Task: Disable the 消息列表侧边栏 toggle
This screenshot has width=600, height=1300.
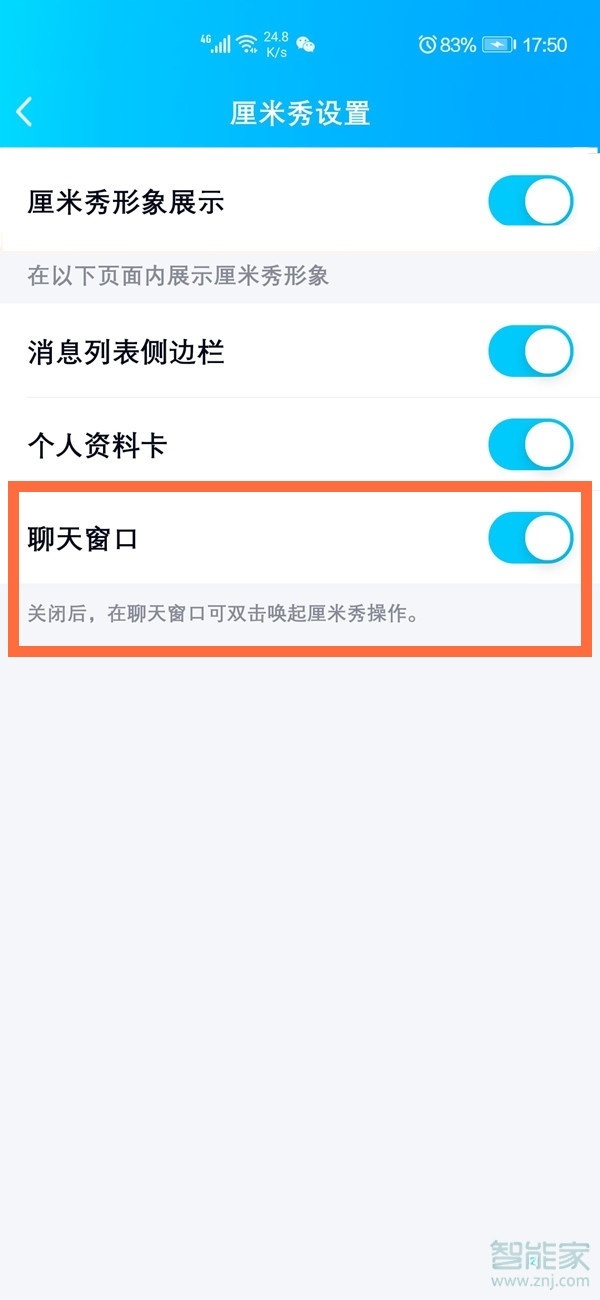Action: click(530, 352)
